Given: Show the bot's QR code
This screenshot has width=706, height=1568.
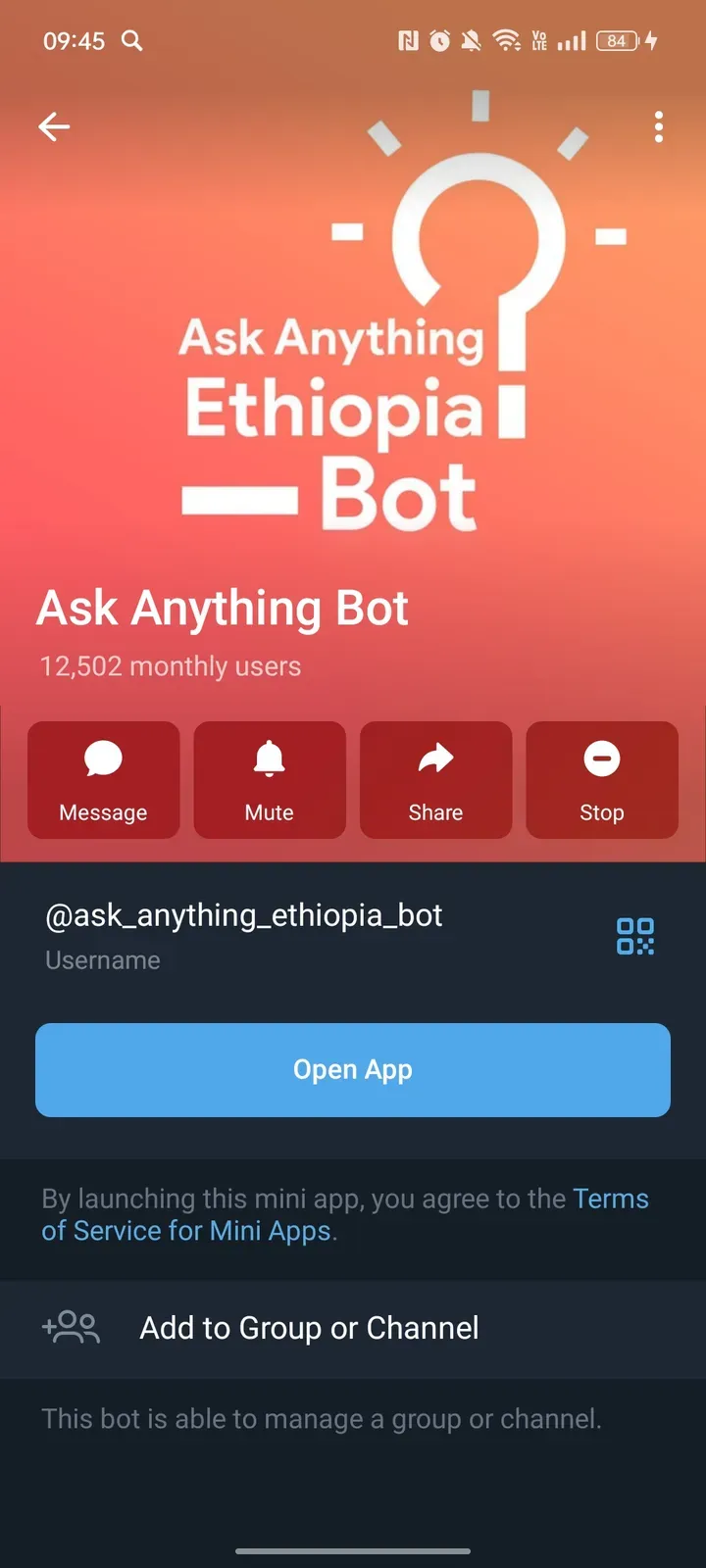Looking at the screenshot, I should pos(634,936).
